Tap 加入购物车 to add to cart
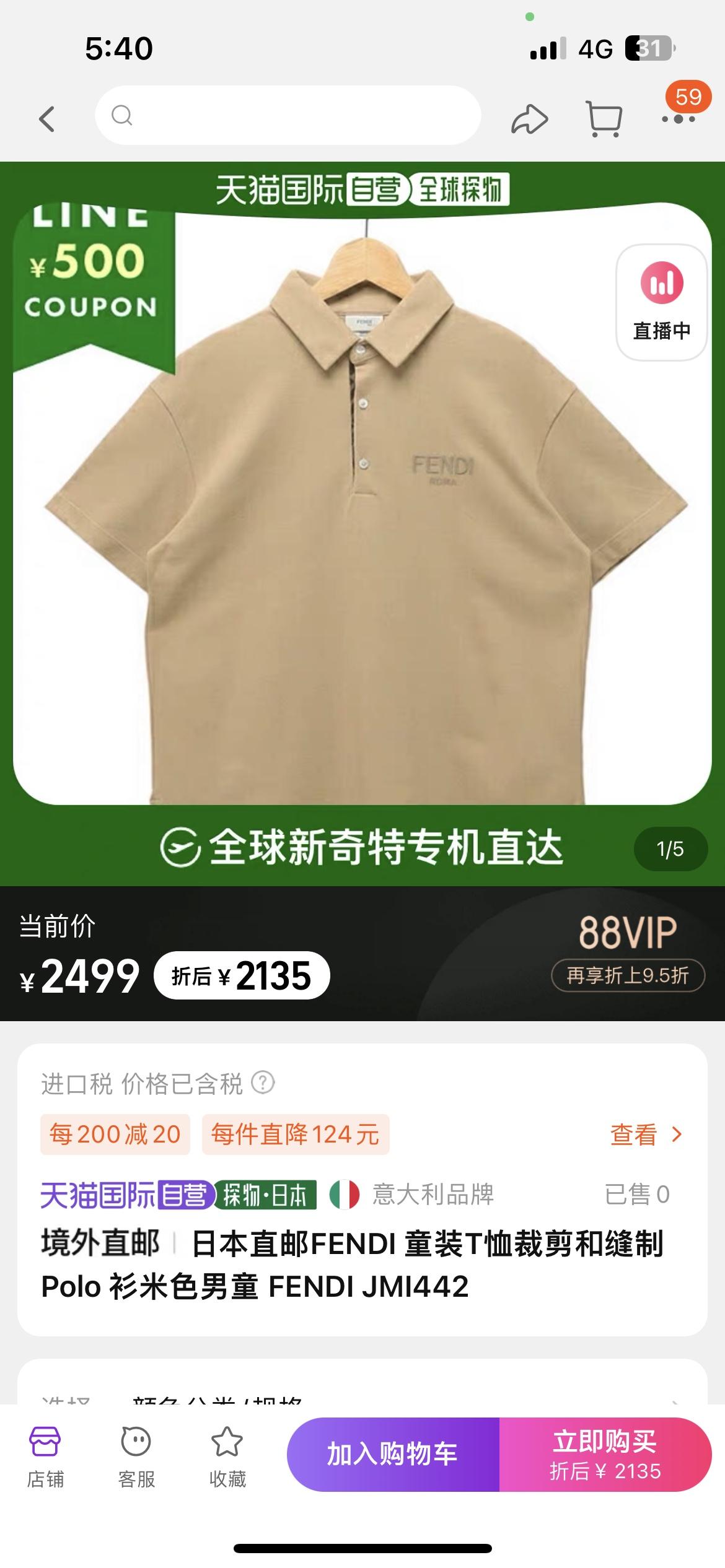 393,1454
